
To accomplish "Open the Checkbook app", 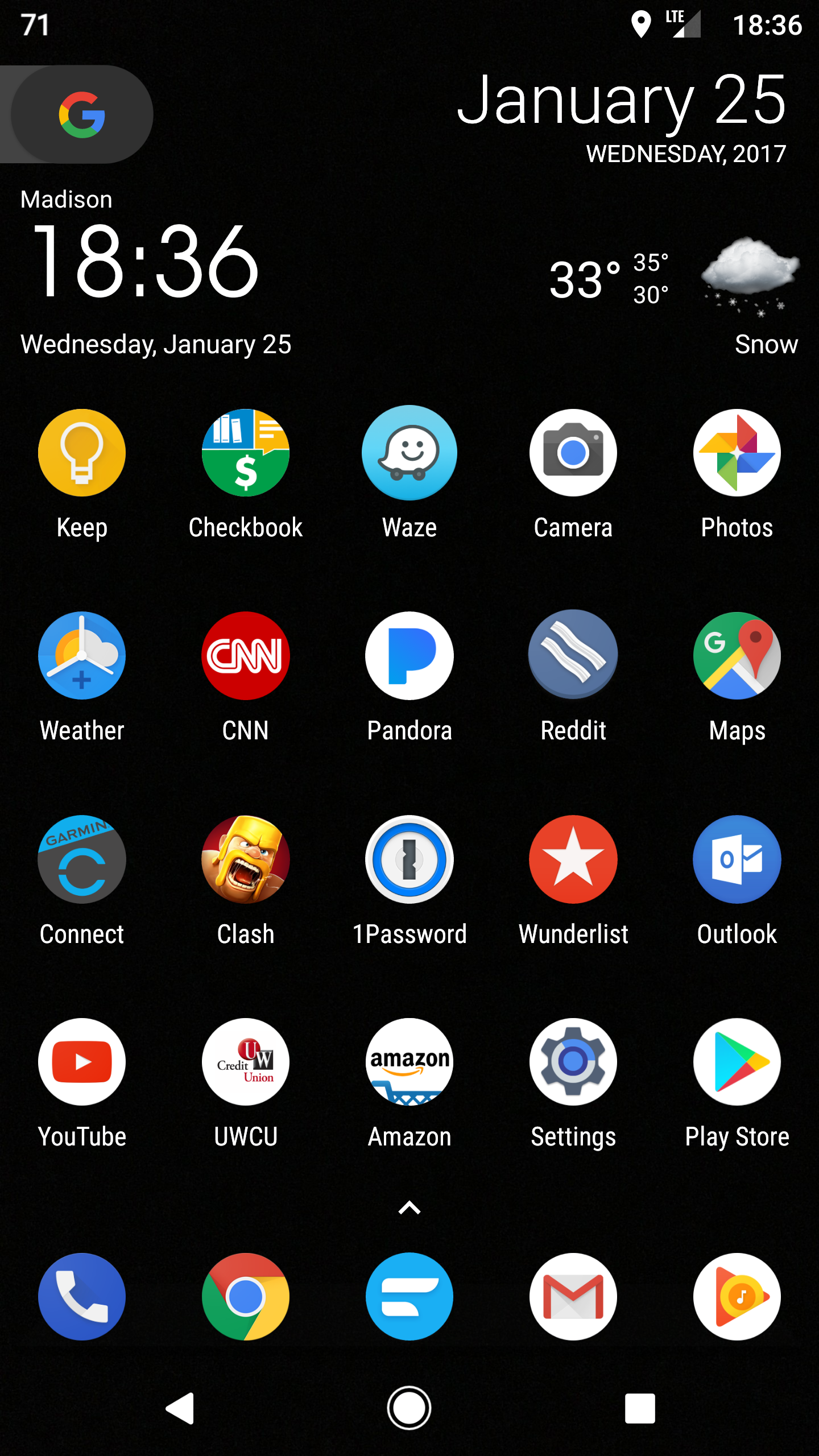I will click(x=246, y=453).
